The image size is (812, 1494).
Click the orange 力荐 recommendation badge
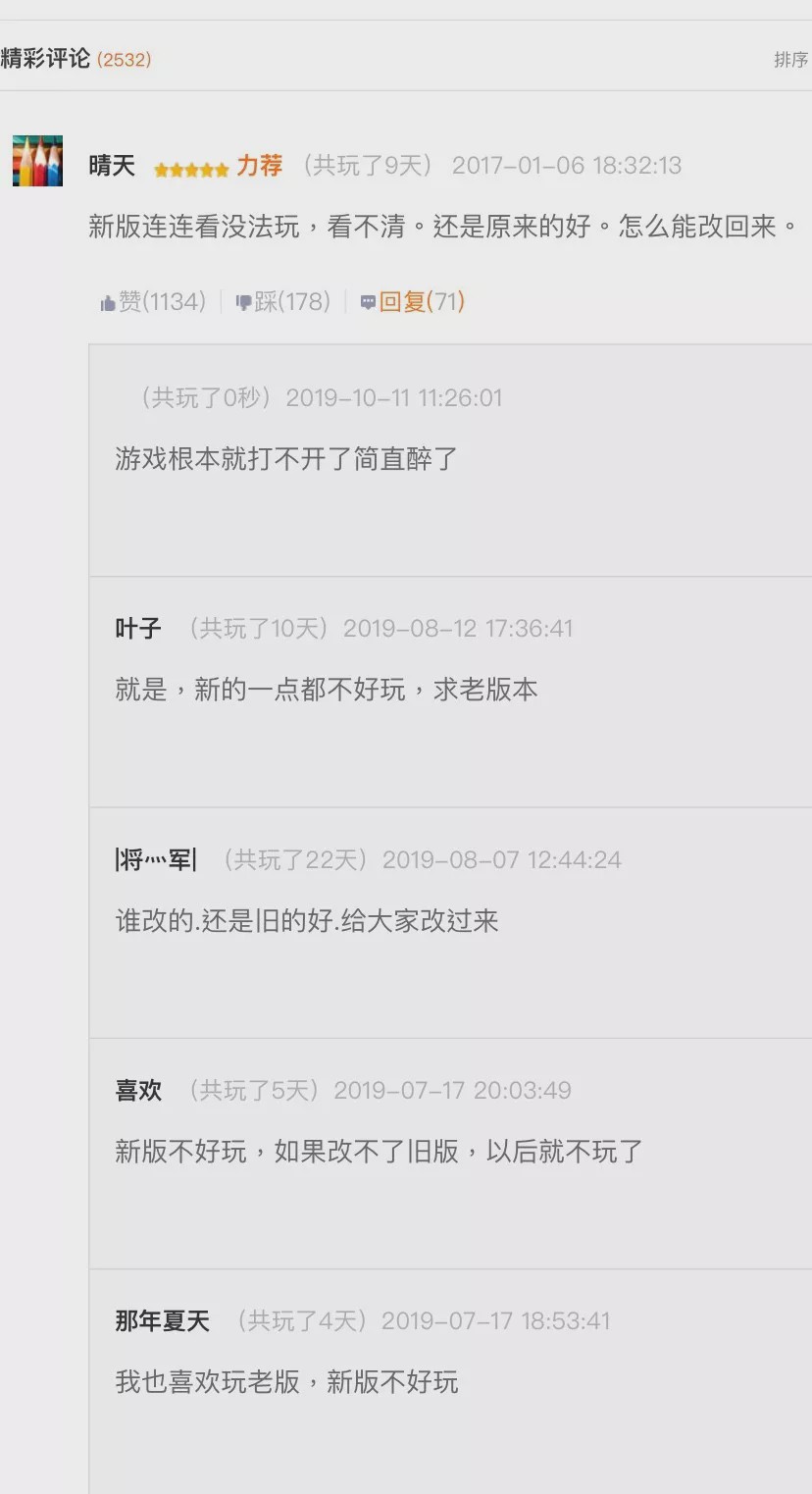pos(258,166)
